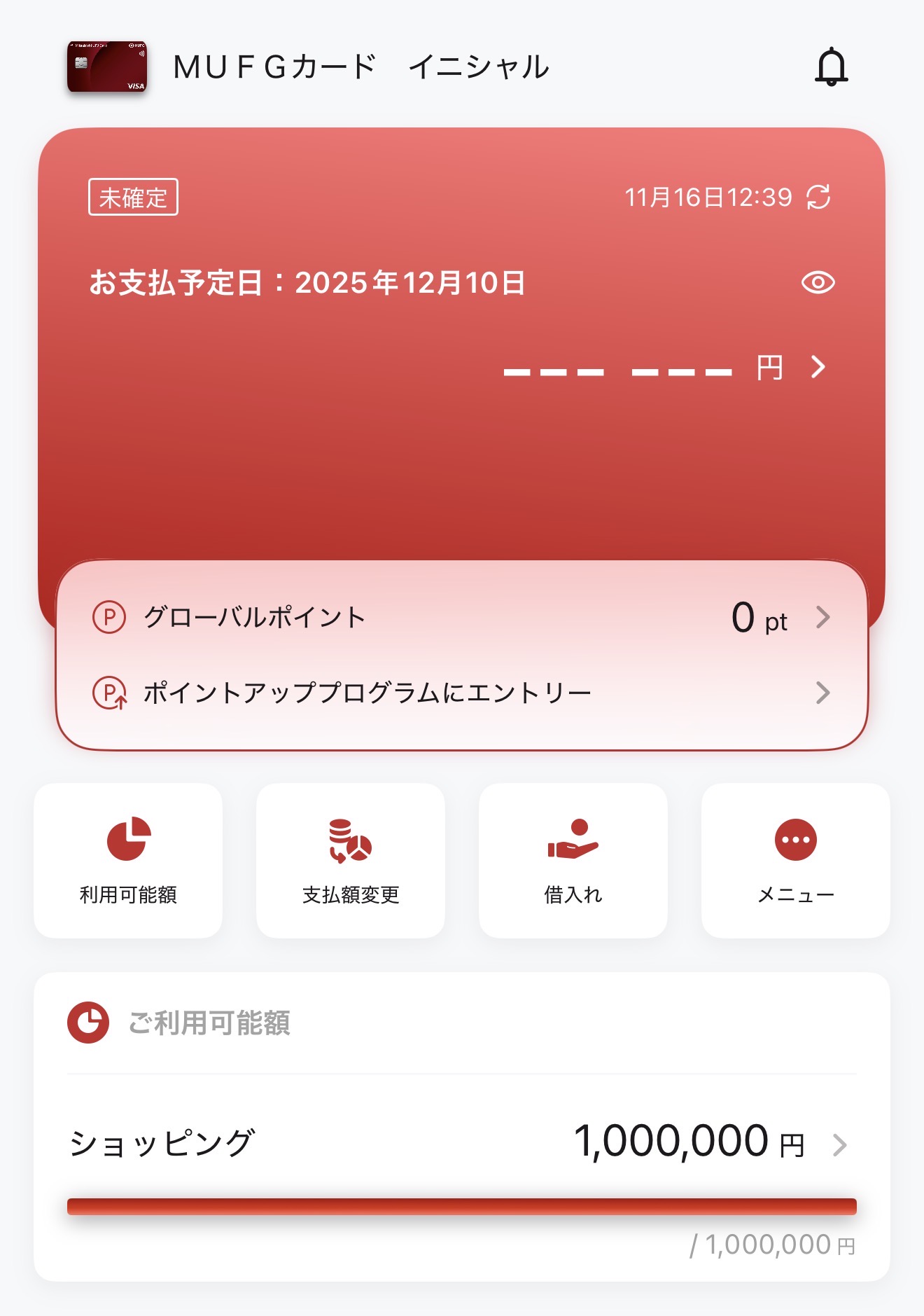
Task: Tap the 利用可能額 shortcut
Action: (x=128, y=860)
